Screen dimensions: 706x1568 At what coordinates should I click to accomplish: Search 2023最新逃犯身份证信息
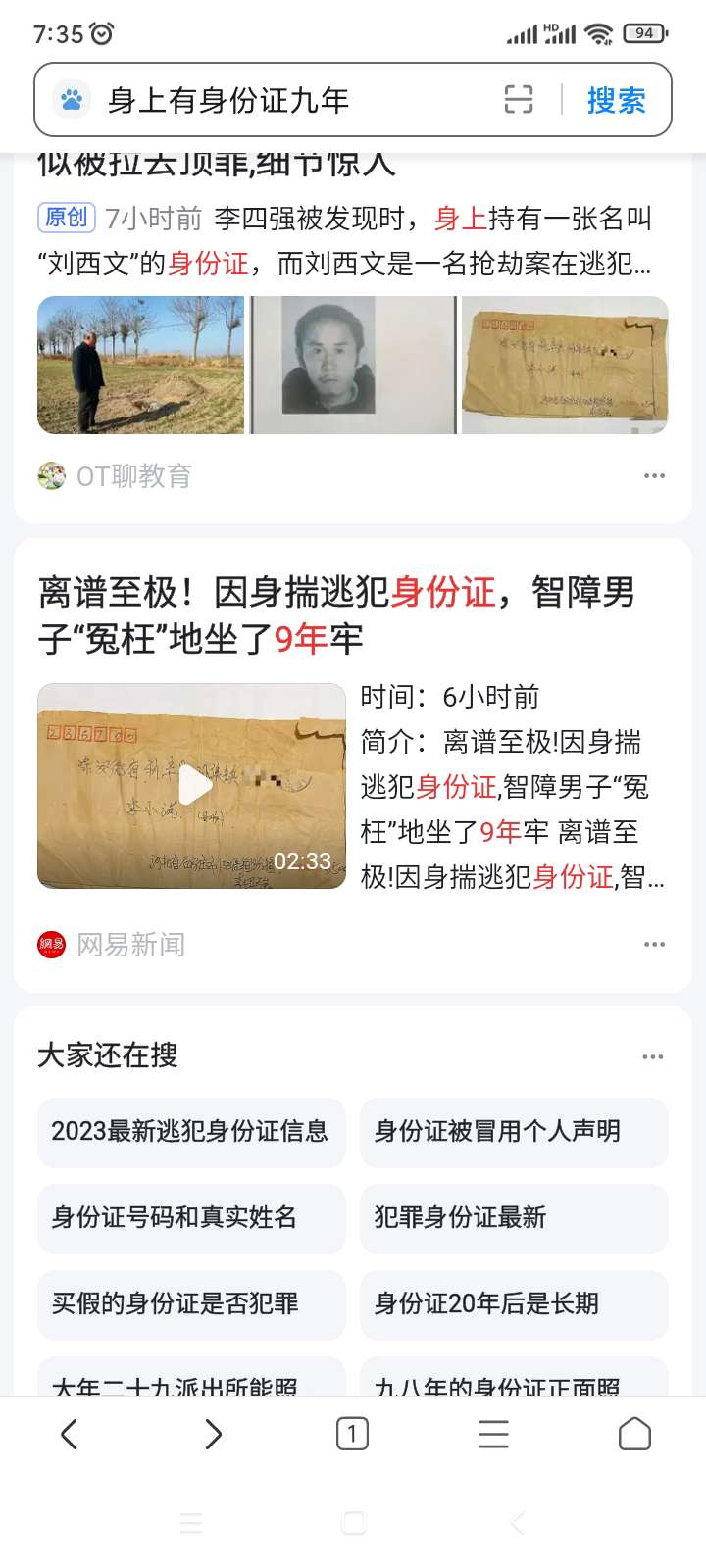[x=191, y=1132]
